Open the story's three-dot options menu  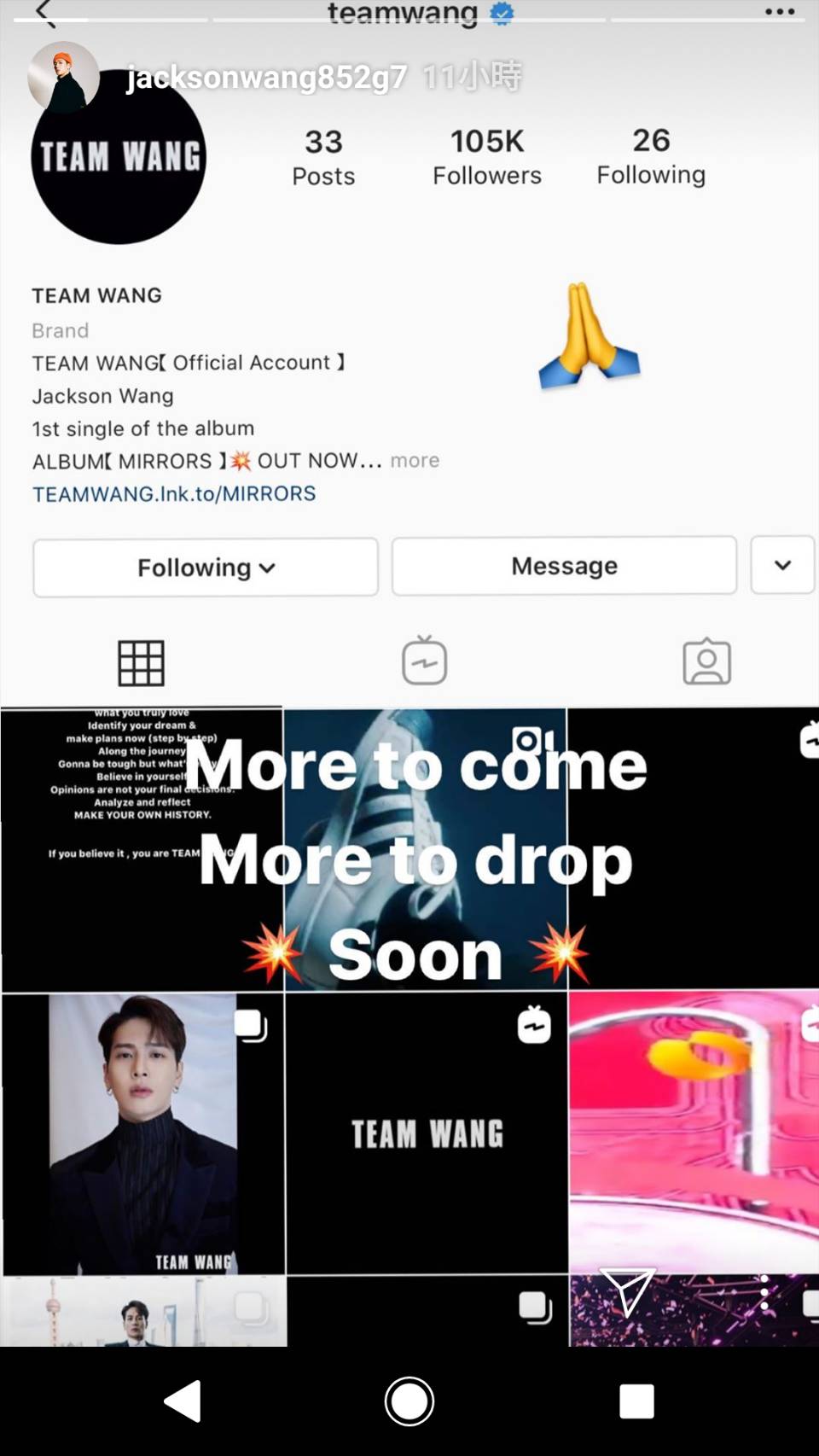(x=764, y=1293)
